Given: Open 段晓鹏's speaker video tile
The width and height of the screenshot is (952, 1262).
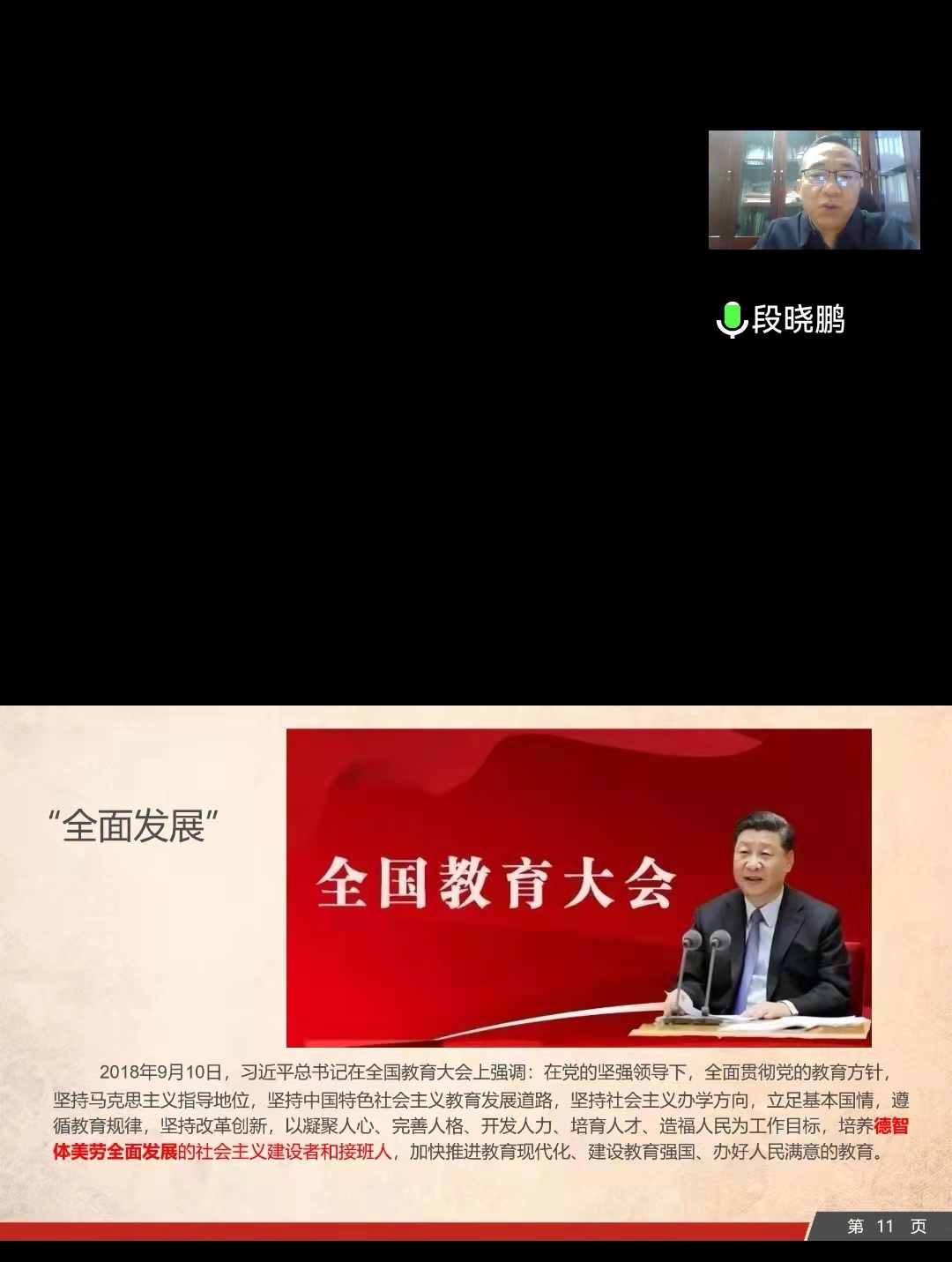Looking at the screenshot, I should pos(814,190).
